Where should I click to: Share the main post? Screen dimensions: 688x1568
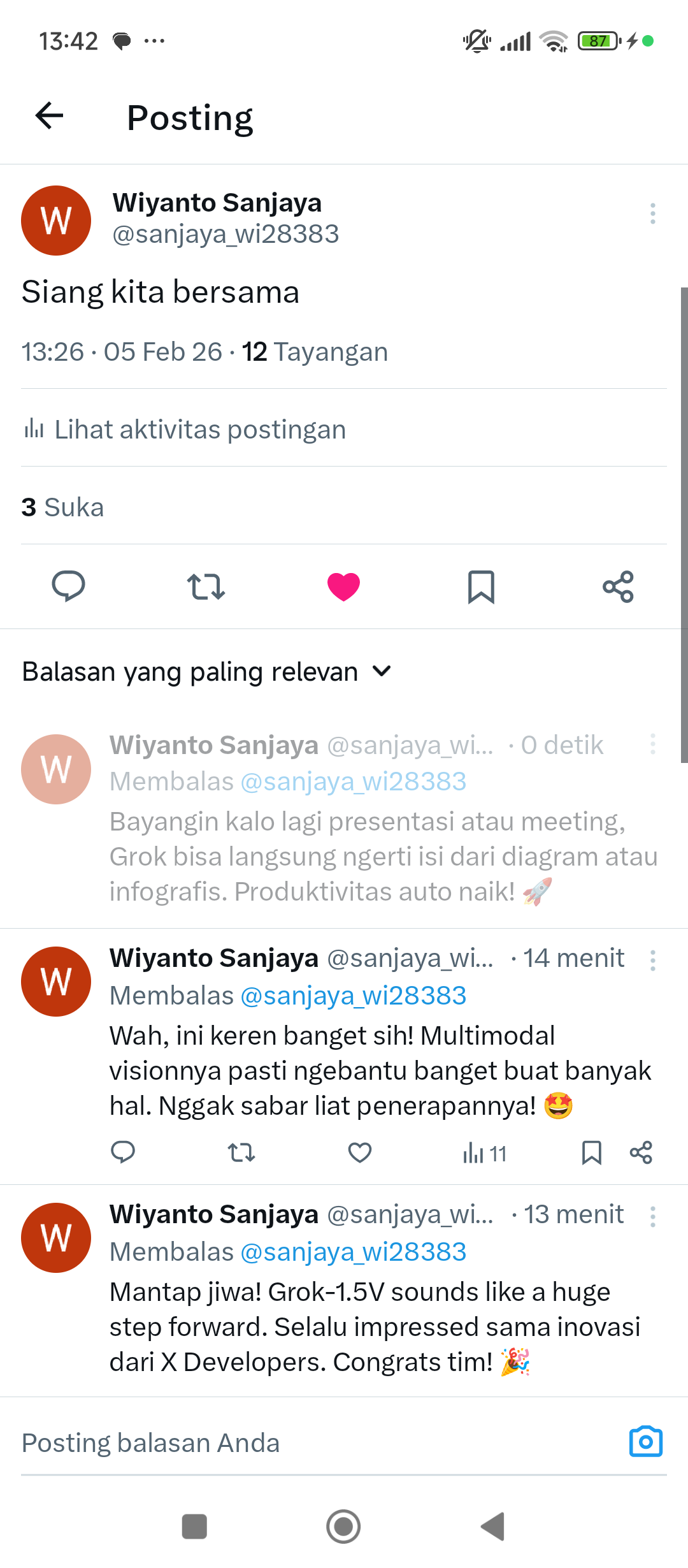click(618, 586)
